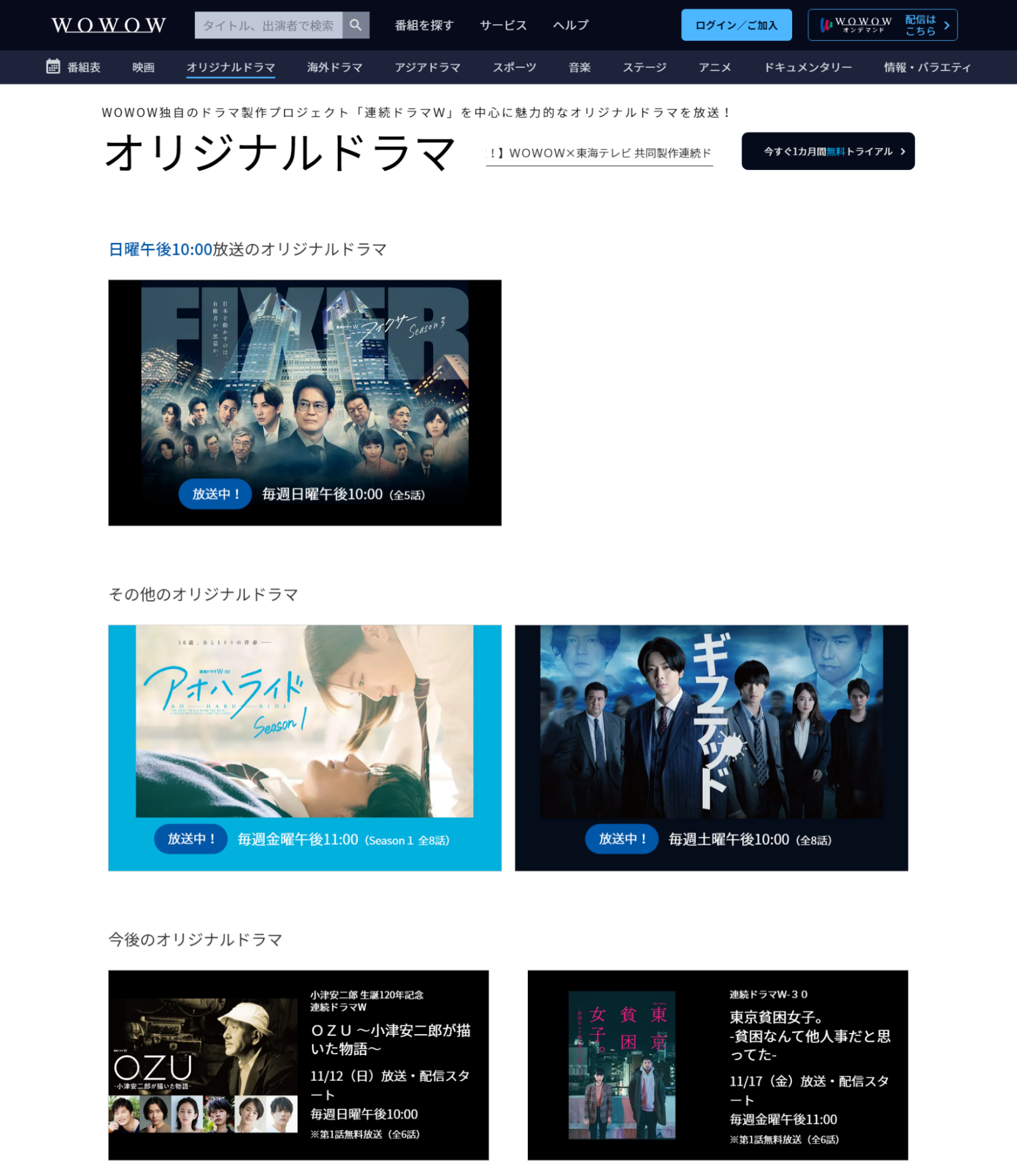Image resolution: width=1017 pixels, height=1176 pixels.
Task: Switch to the 海外ドラマ tab
Action: pyautogui.click(x=334, y=67)
